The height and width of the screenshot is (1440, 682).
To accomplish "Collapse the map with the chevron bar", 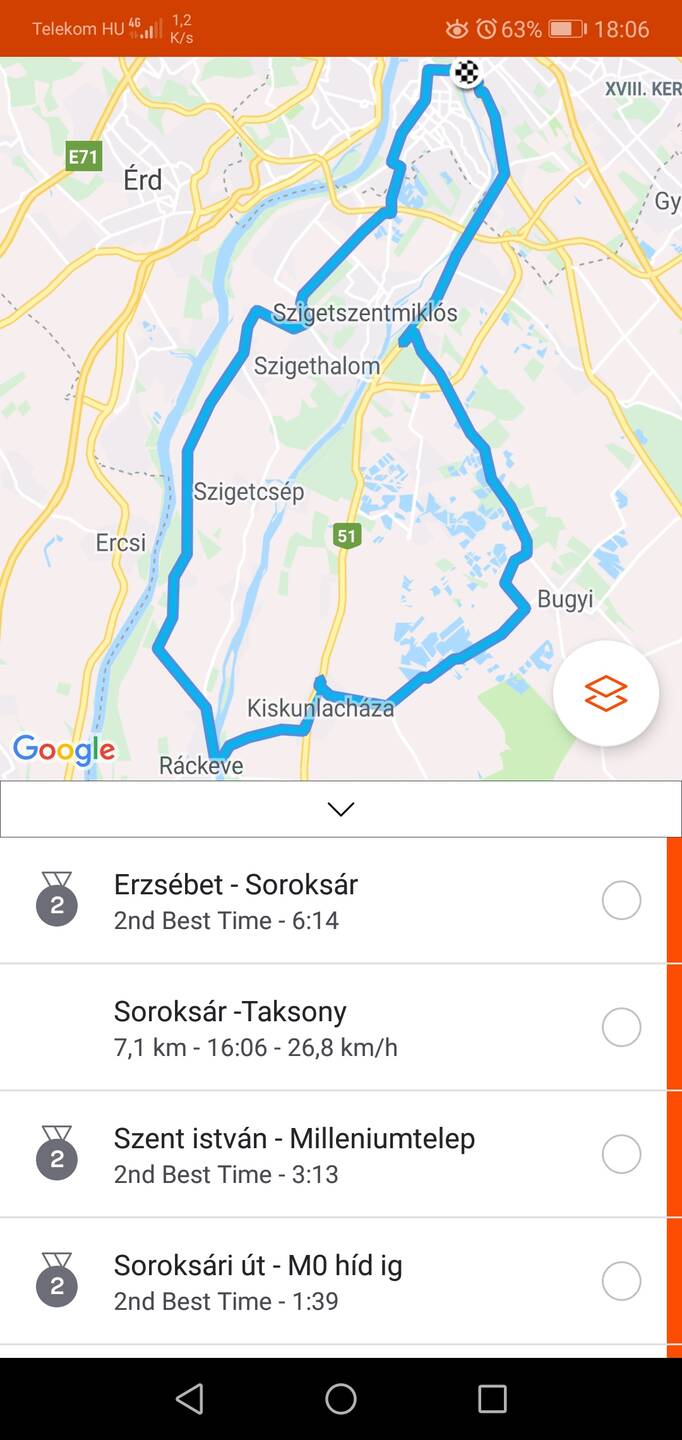I will click(x=341, y=809).
